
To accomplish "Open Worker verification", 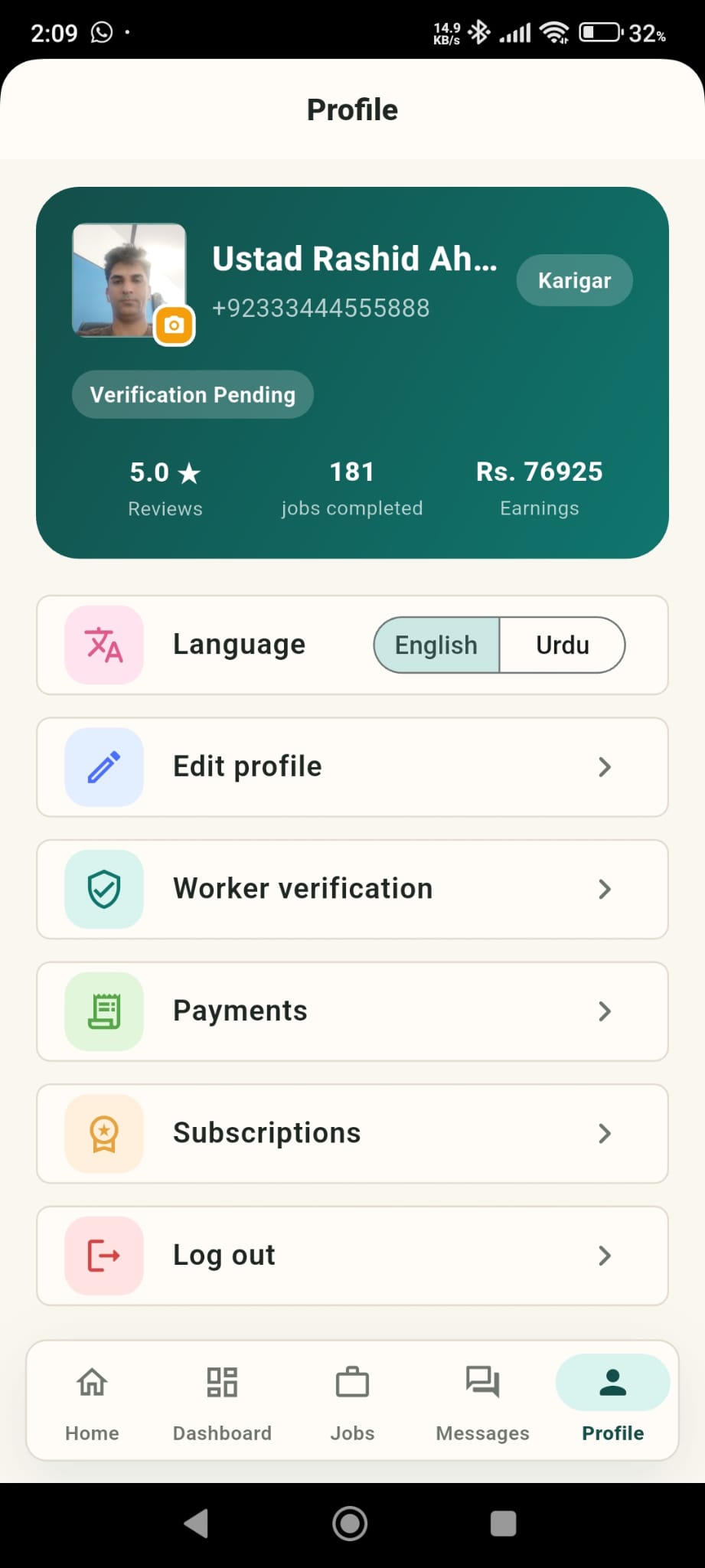I will [x=352, y=890].
